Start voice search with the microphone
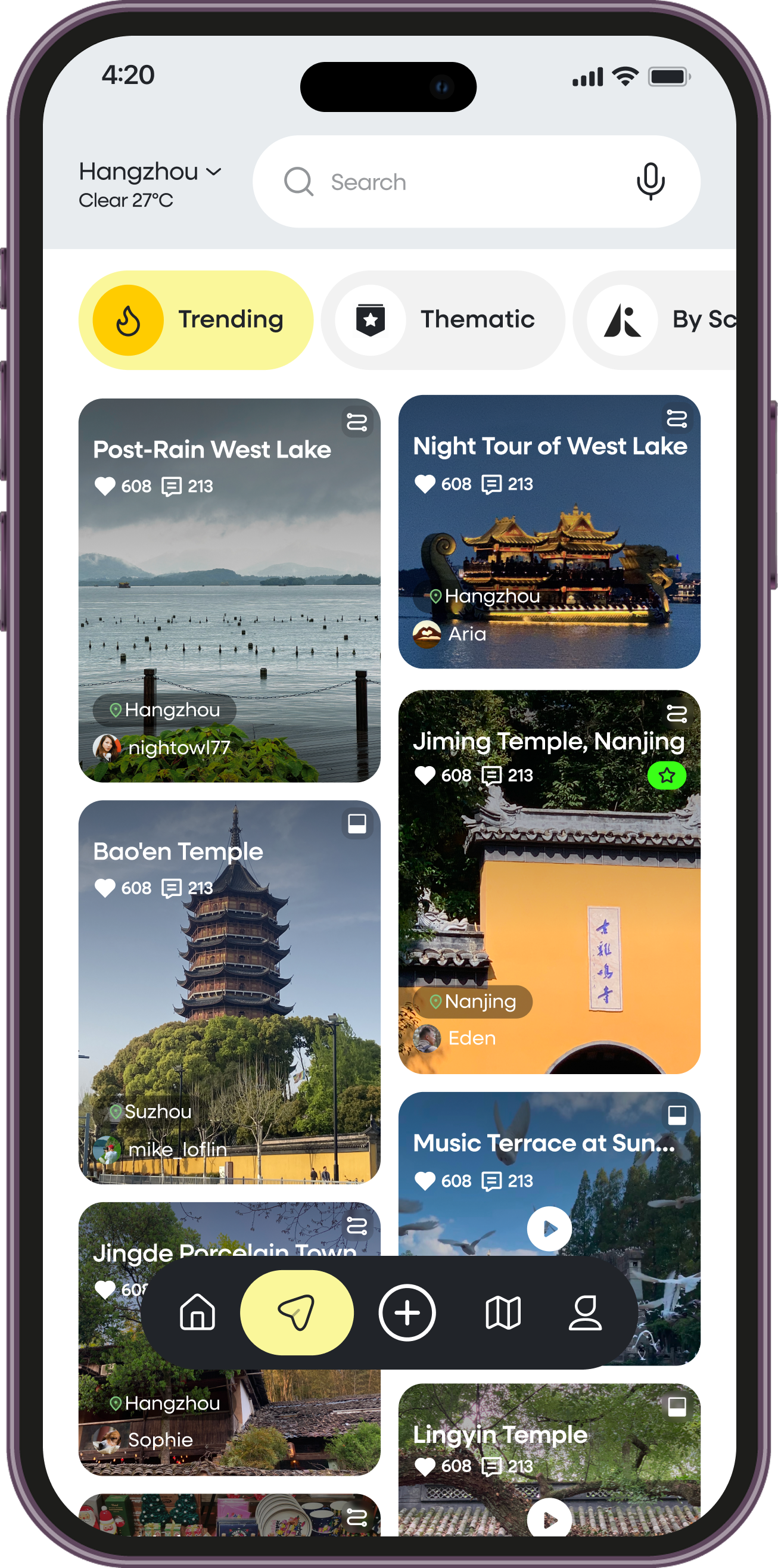This screenshot has width=778, height=1568. (x=650, y=181)
